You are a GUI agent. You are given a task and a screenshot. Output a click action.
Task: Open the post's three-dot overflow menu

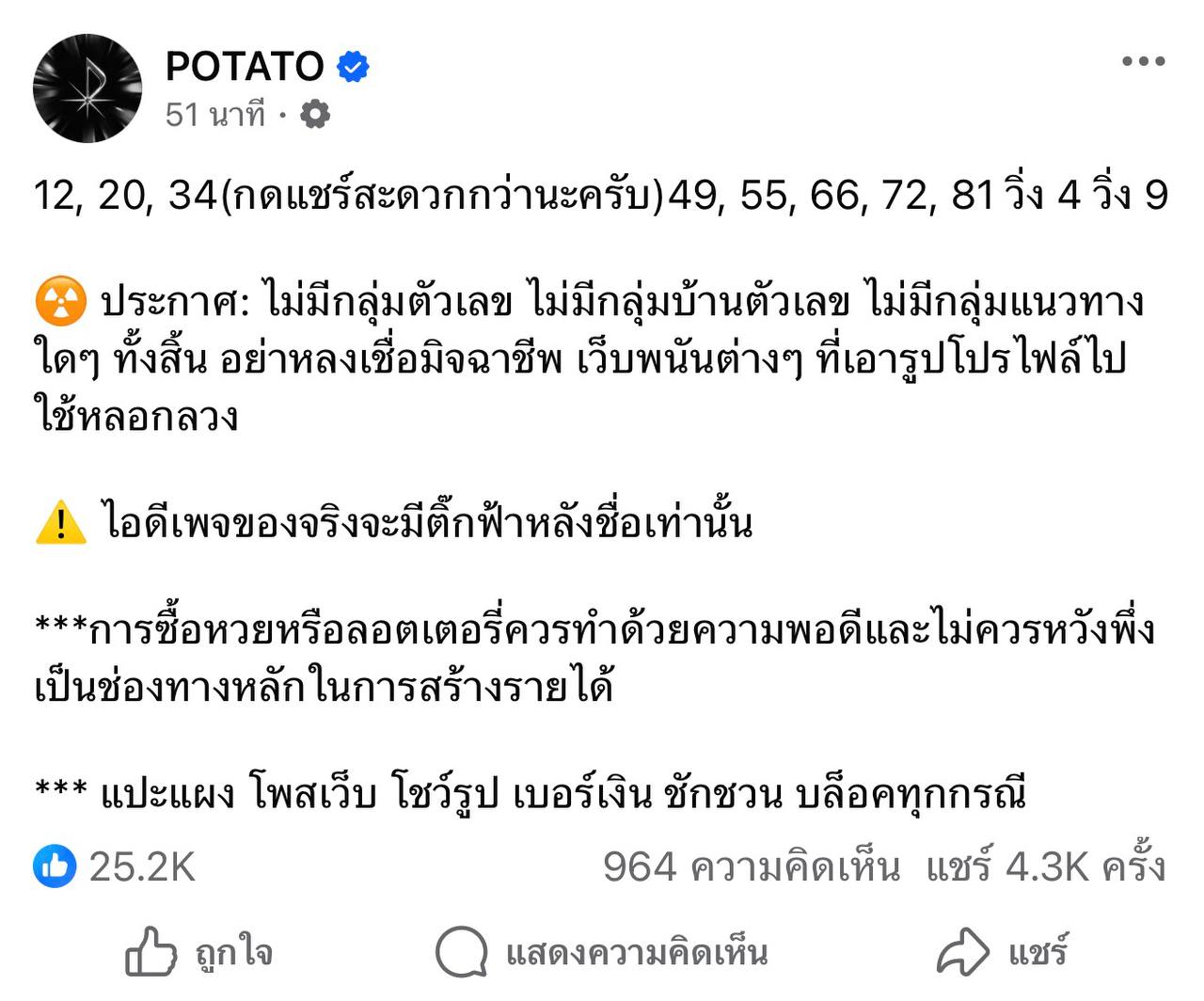coord(1143,62)
